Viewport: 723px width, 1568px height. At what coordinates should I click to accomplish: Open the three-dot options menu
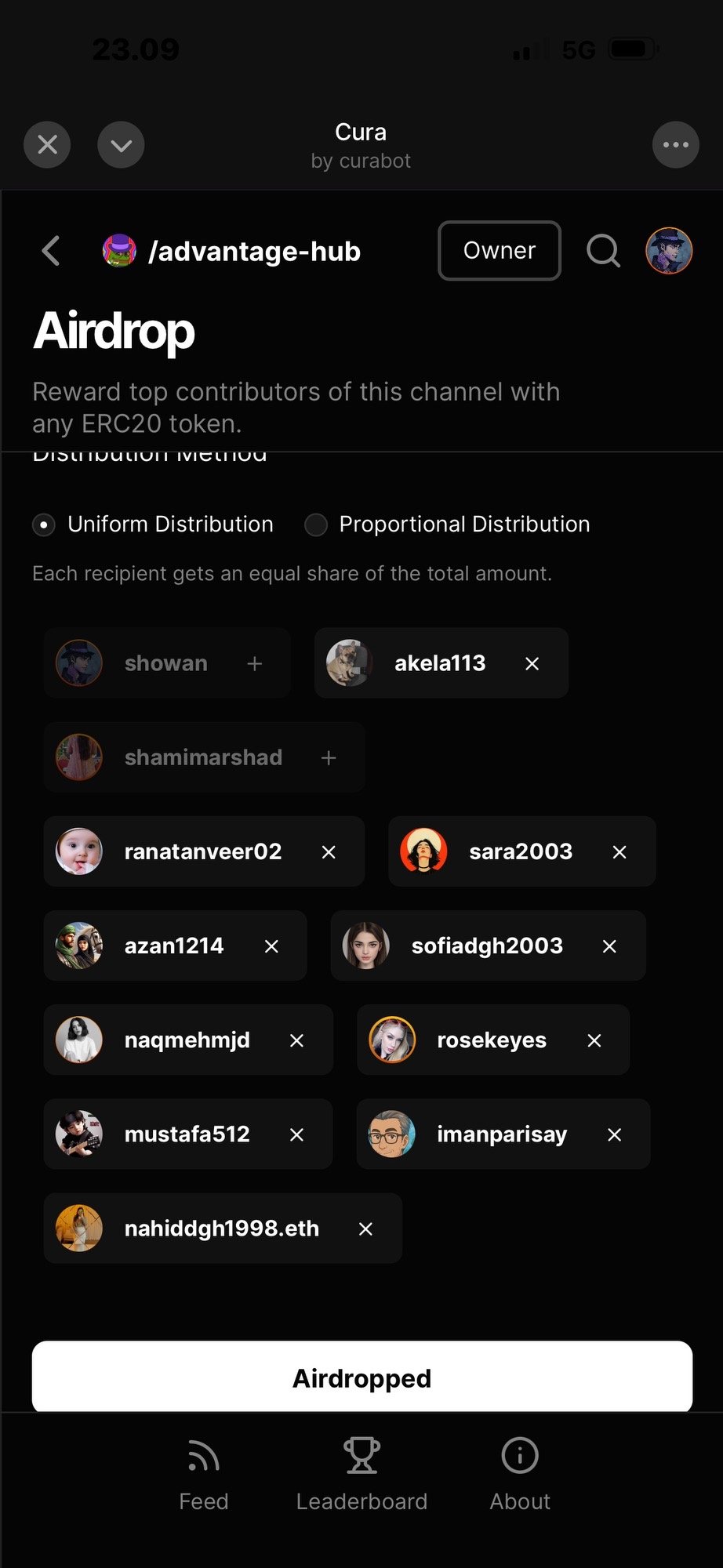click(675, 145)
